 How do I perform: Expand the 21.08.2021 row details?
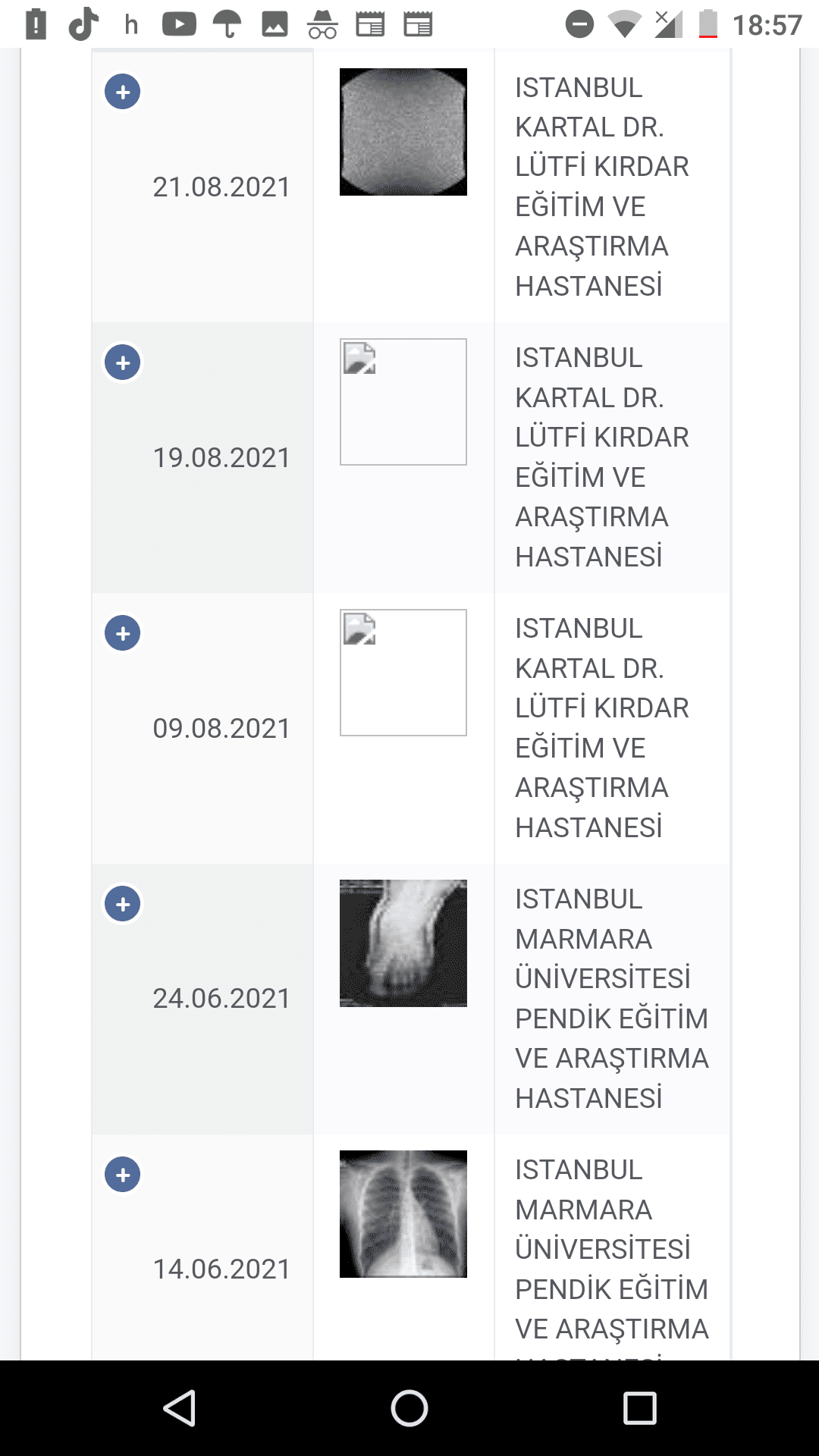click(x=122, y=93)
